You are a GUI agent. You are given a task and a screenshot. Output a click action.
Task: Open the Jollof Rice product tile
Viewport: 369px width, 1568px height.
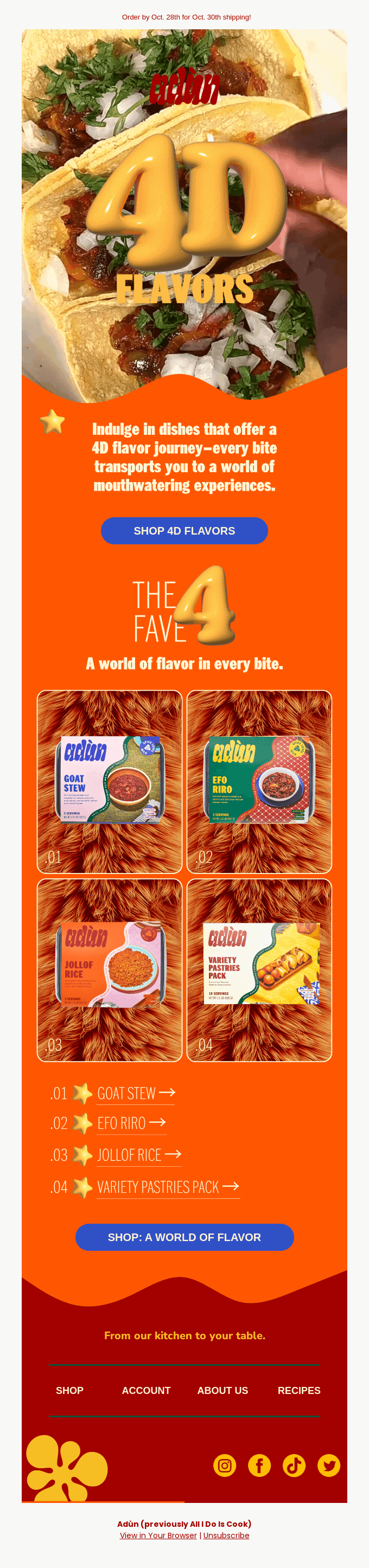pyautogui.click(x=110, y=971)
